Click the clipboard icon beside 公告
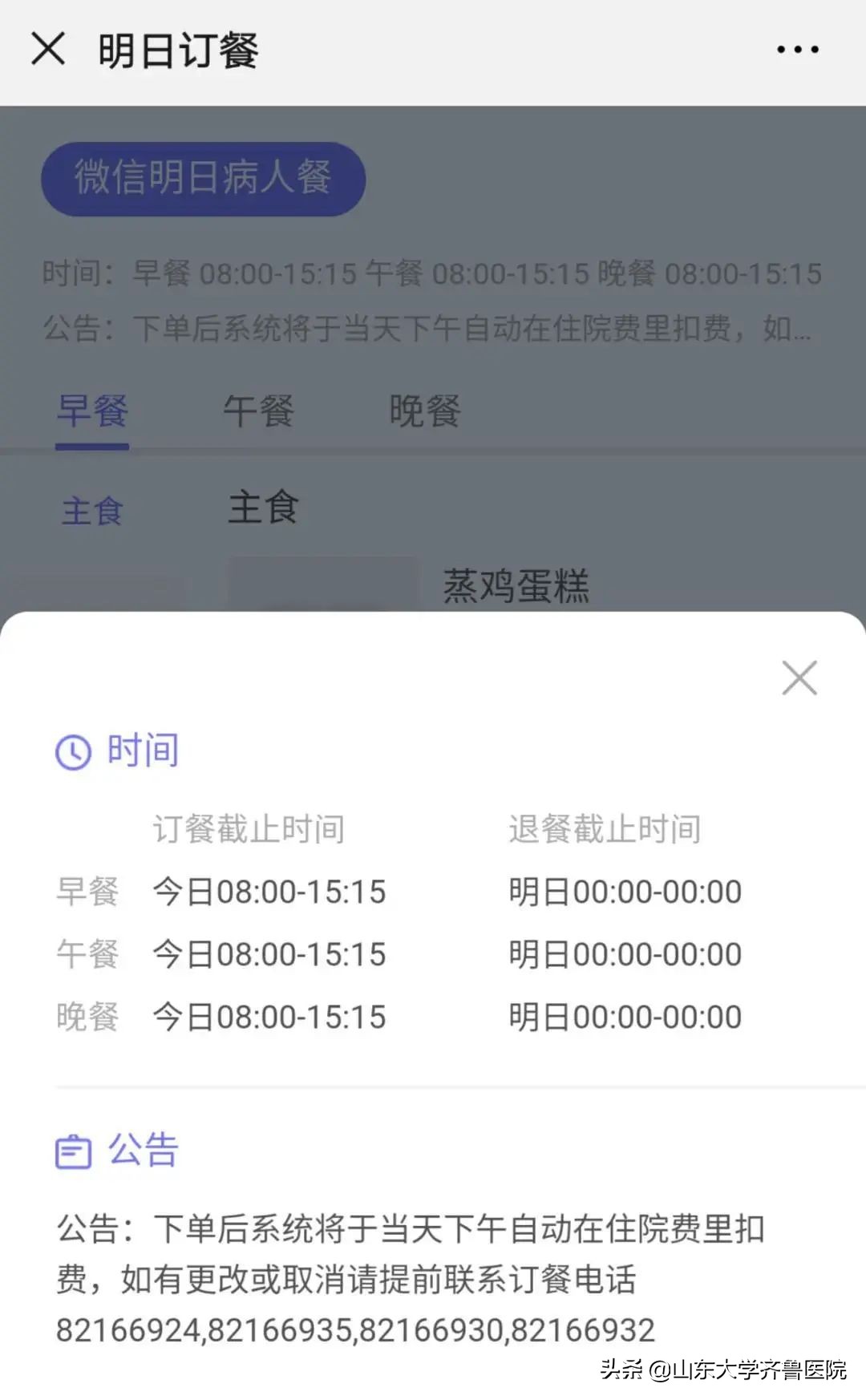 (x=72, y=1150)
